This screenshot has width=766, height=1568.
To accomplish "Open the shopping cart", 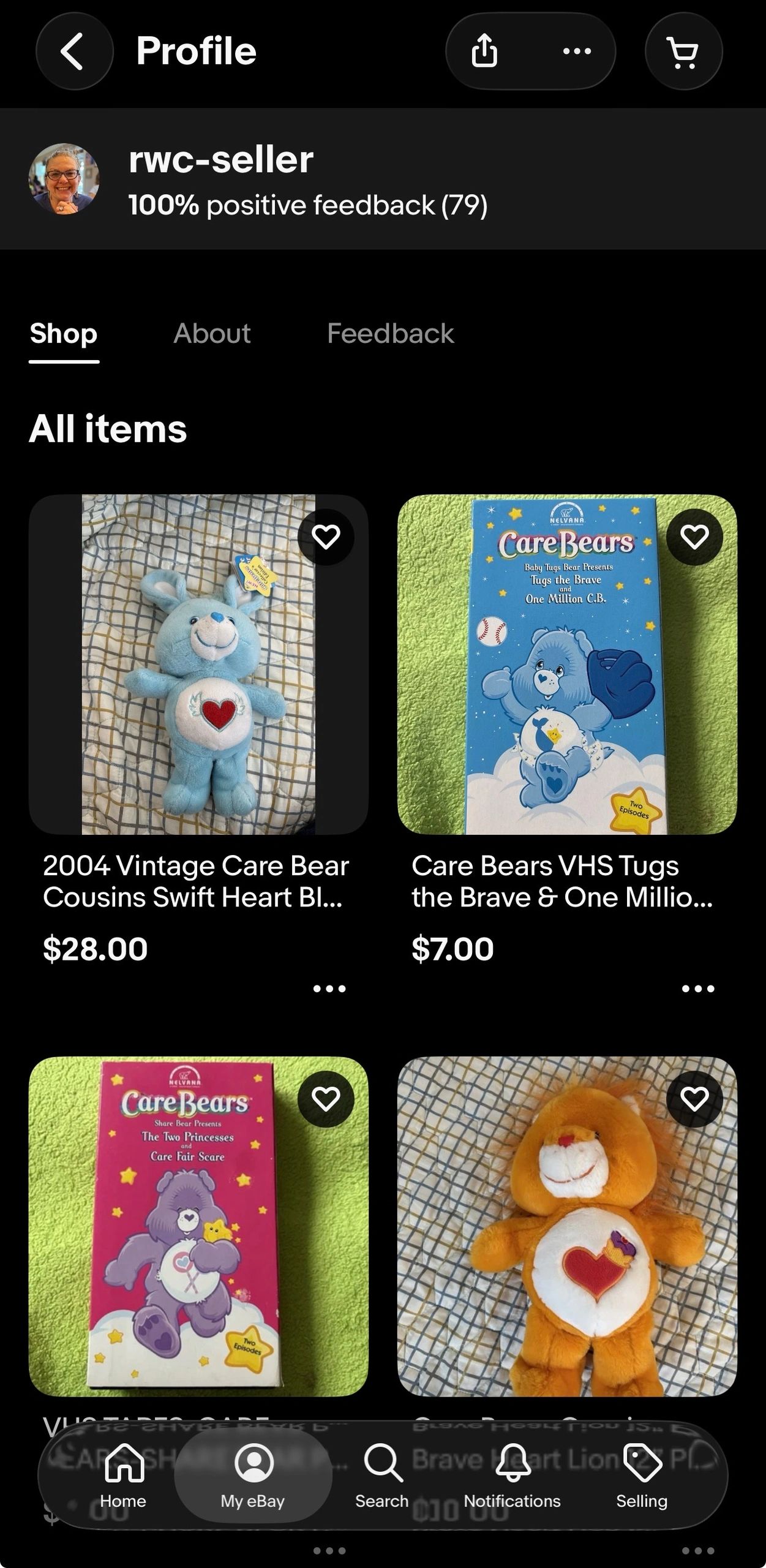I will 683,51.
